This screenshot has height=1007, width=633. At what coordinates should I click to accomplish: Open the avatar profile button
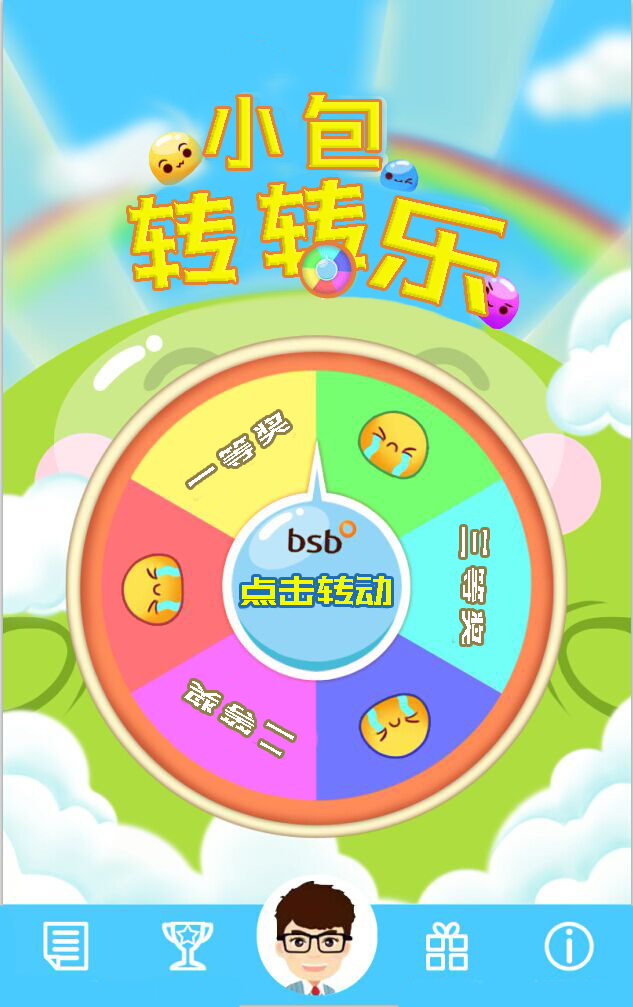317,940
